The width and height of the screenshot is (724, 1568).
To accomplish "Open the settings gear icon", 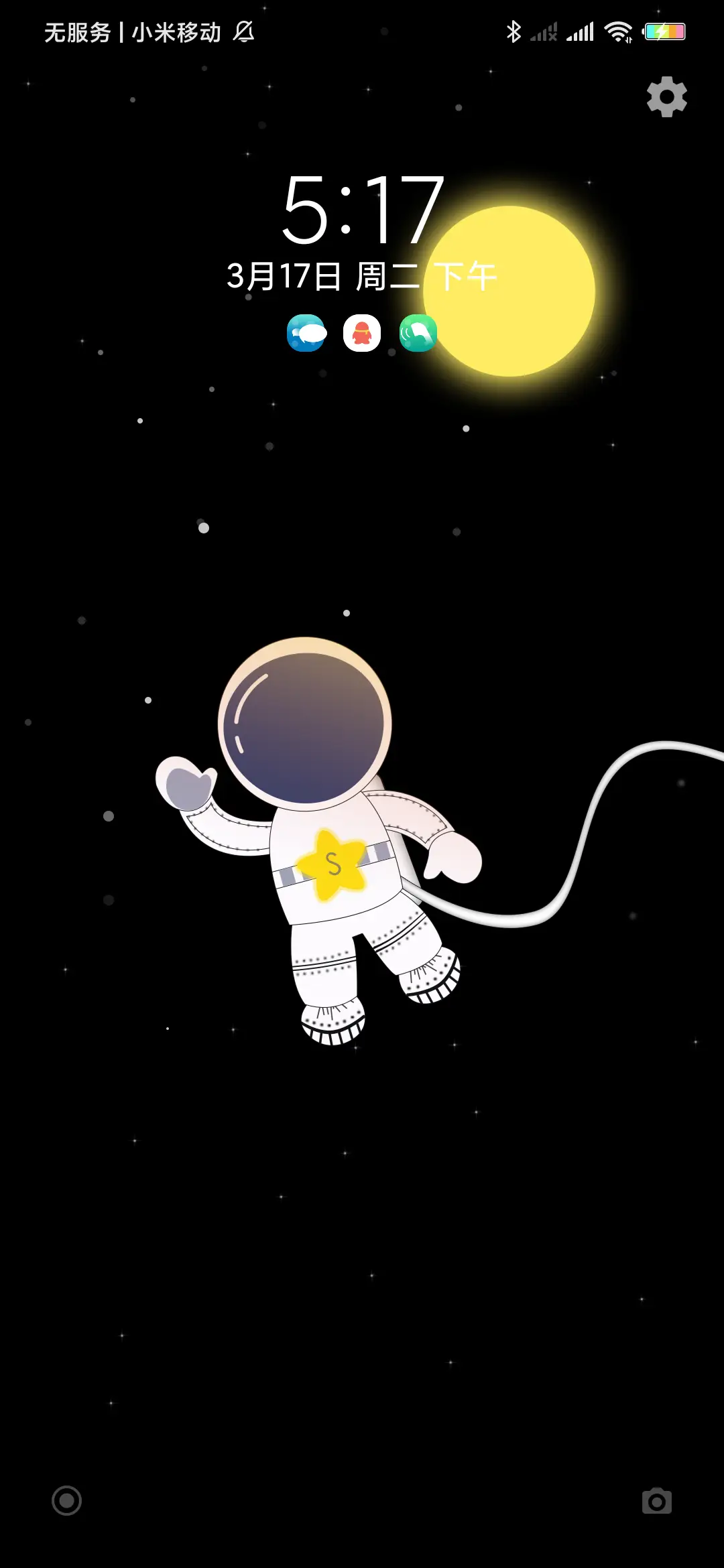I will [x=666, y=97].
